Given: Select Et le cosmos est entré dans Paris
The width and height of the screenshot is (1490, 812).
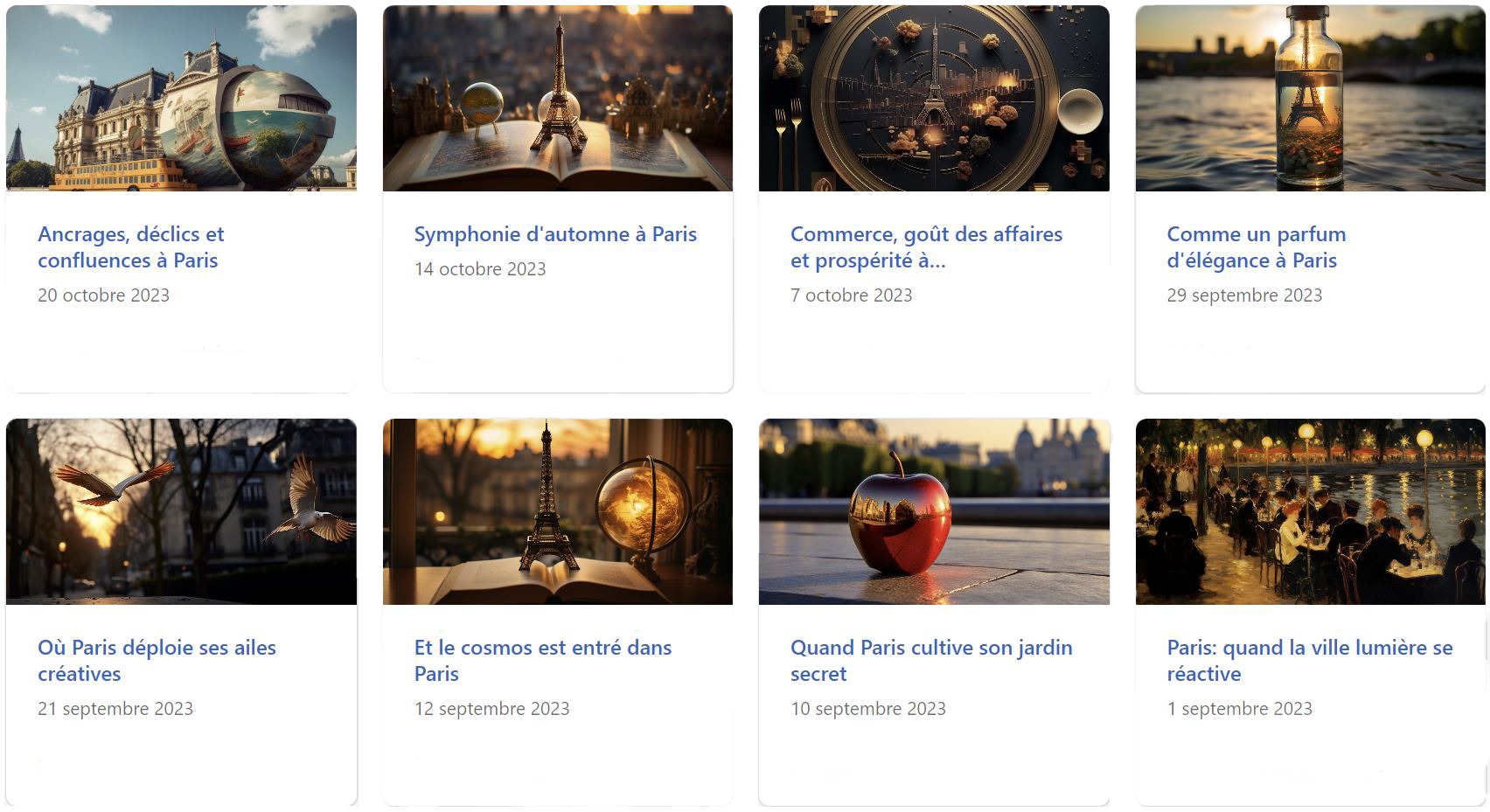Looking at the screenshot, I should (x=542, y=661).
